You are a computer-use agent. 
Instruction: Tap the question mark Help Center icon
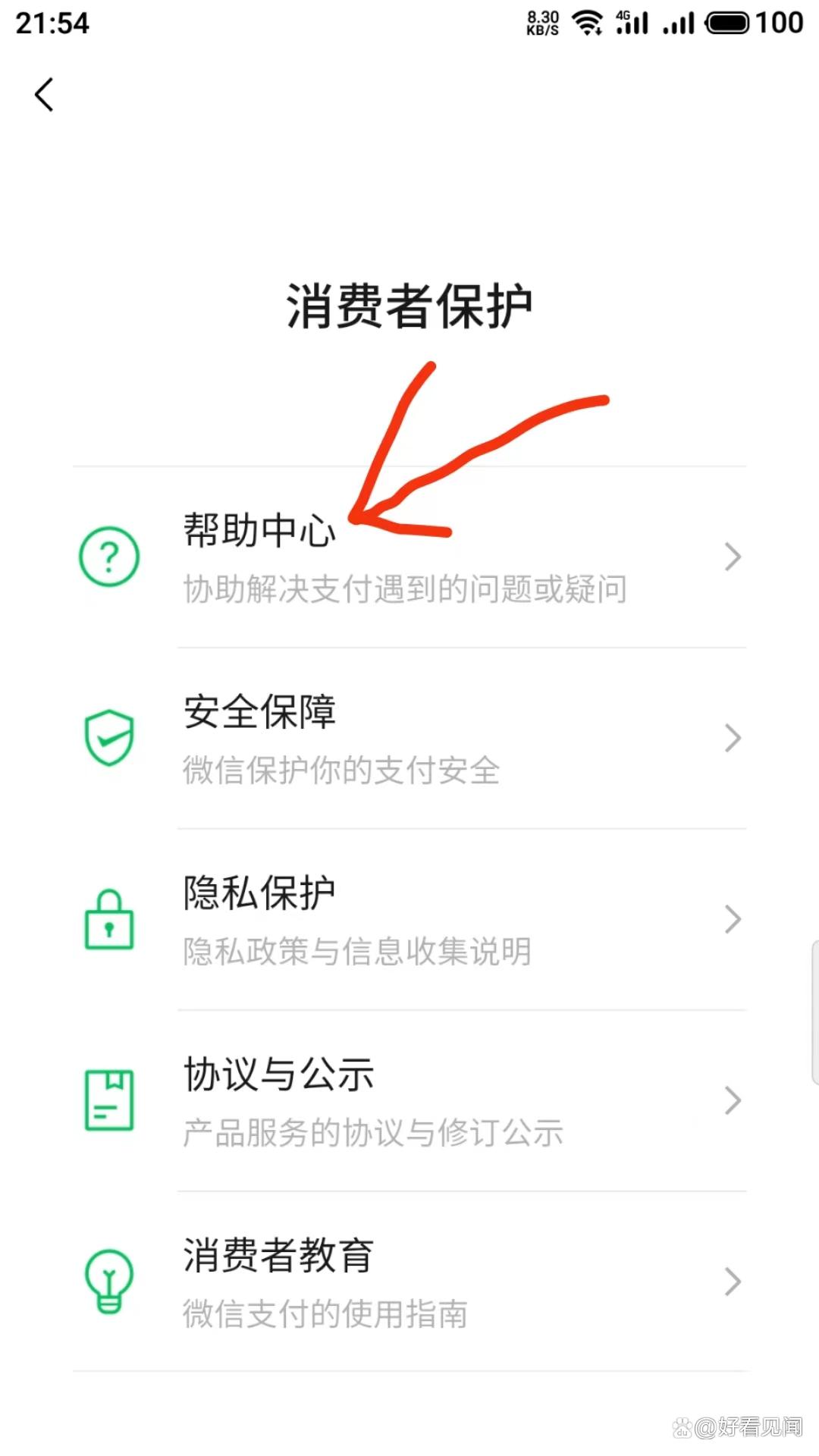(x=108, y=556)
